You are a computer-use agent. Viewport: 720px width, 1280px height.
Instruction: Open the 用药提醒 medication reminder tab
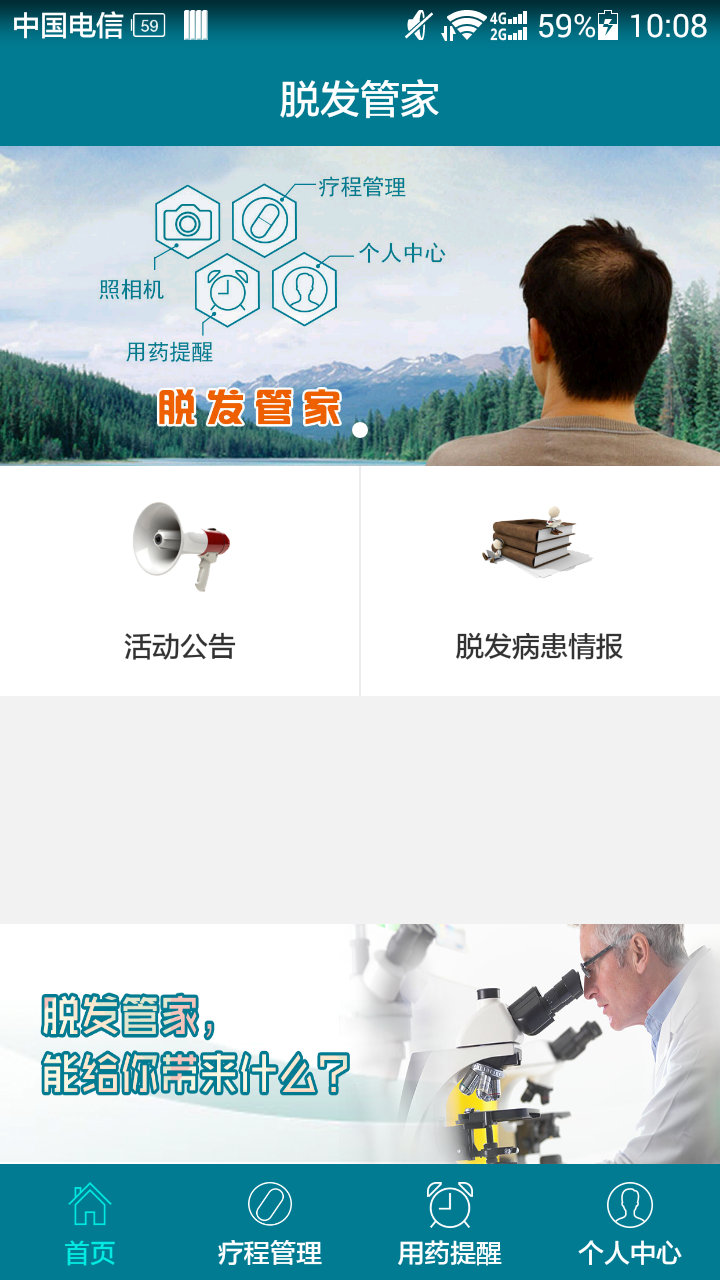(450, 1222)
